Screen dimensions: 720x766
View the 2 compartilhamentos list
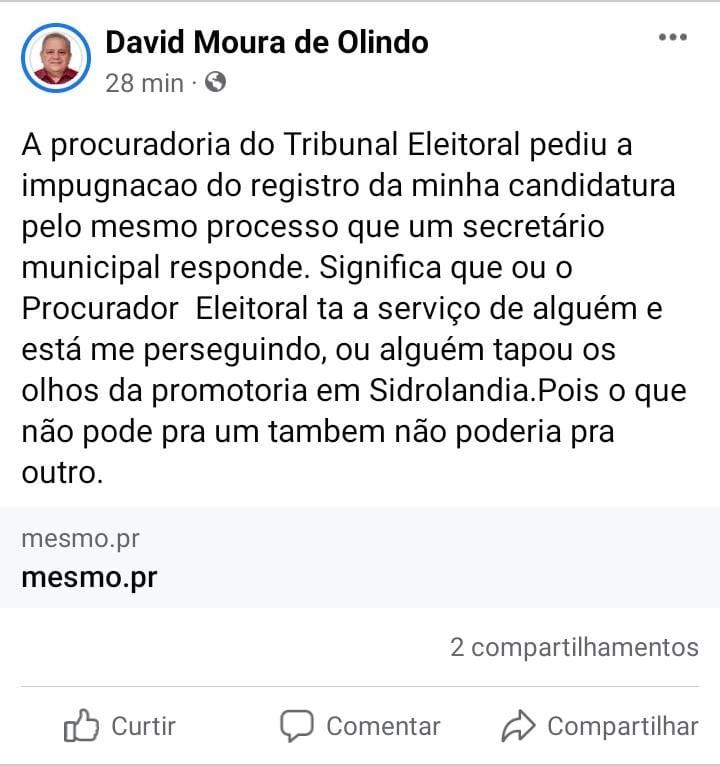pos(574,647)
